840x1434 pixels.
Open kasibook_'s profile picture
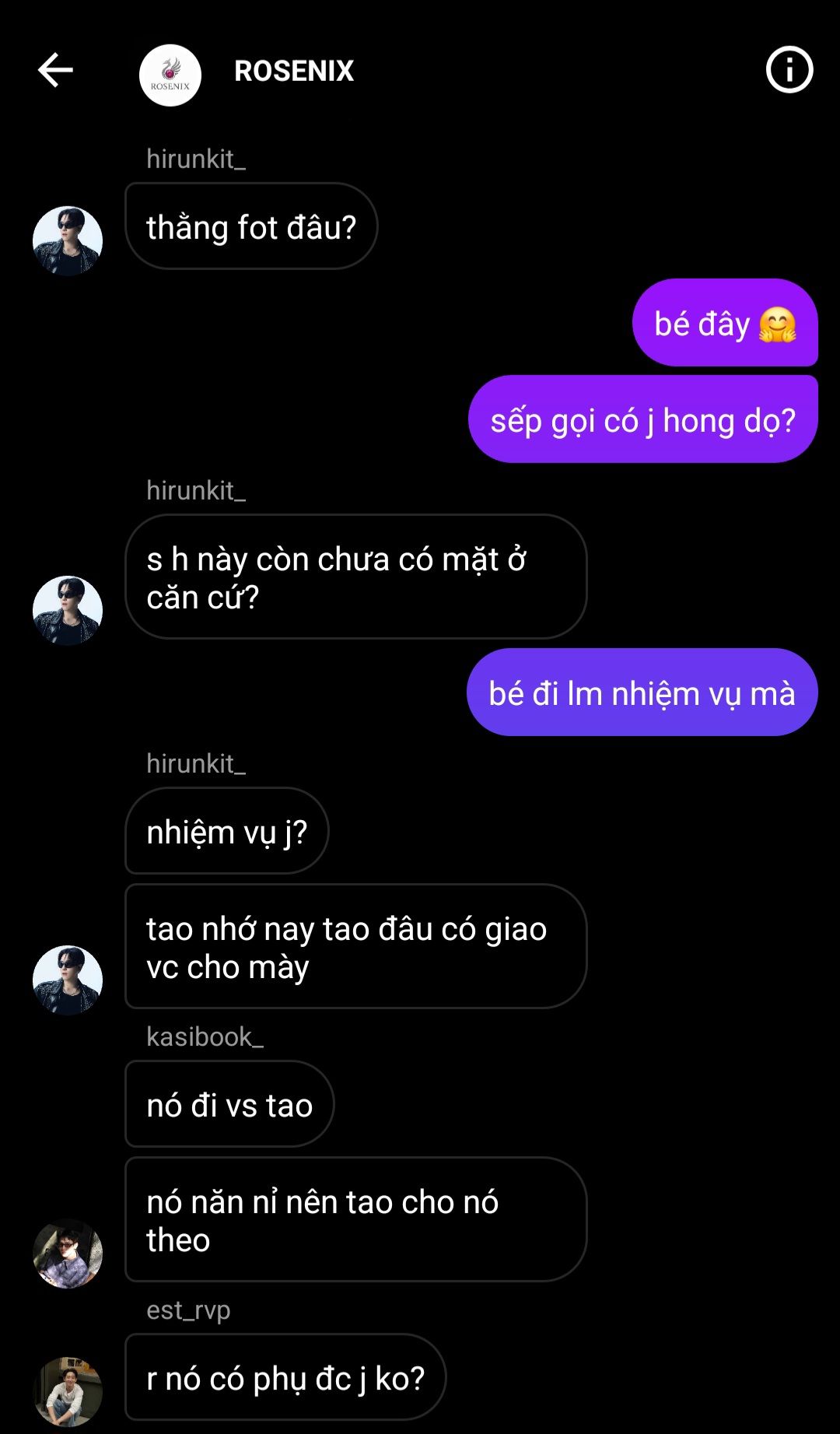click(x=68, y=1253)
